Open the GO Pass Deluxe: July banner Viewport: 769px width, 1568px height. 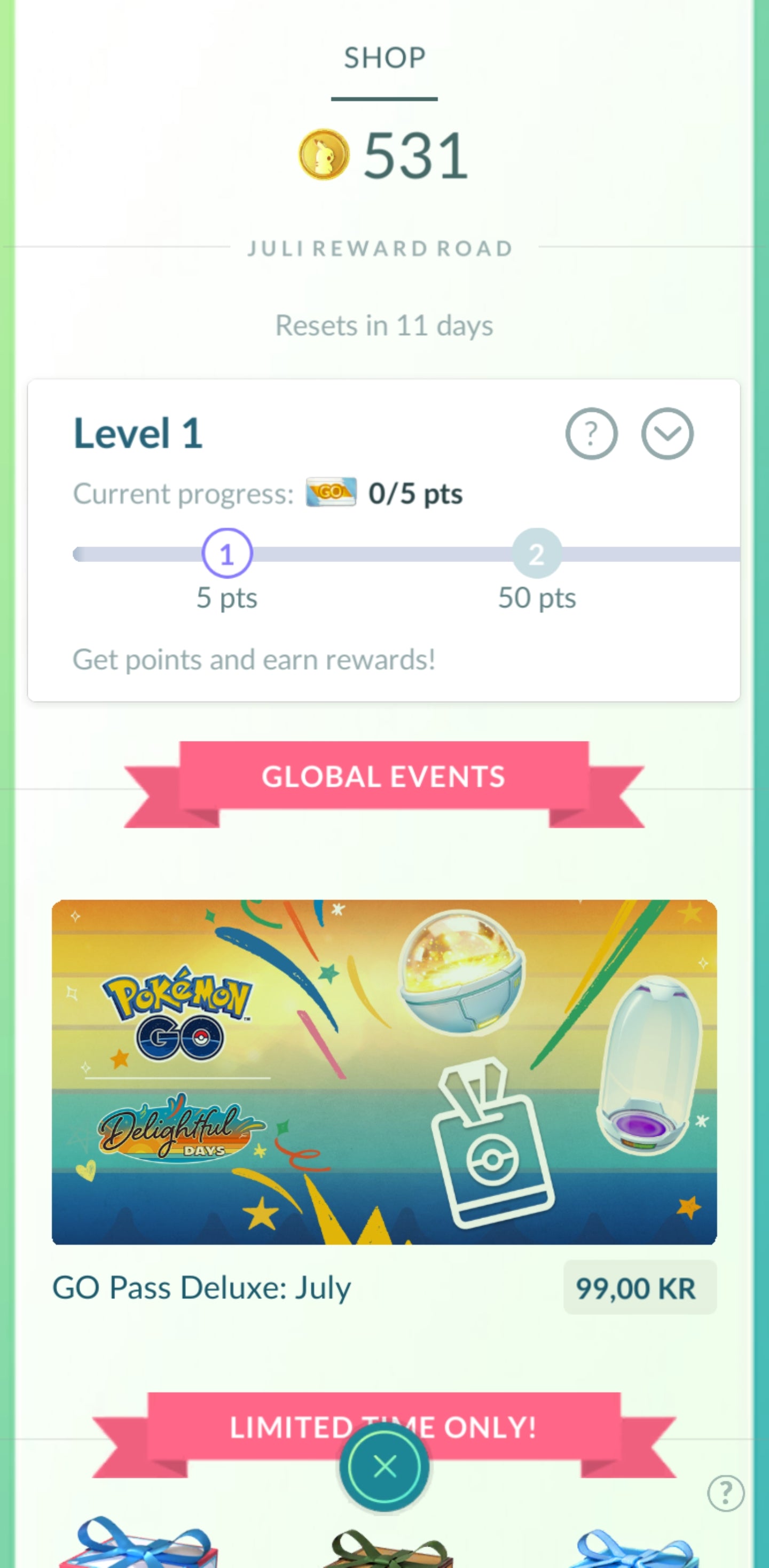click(384, 1071)
